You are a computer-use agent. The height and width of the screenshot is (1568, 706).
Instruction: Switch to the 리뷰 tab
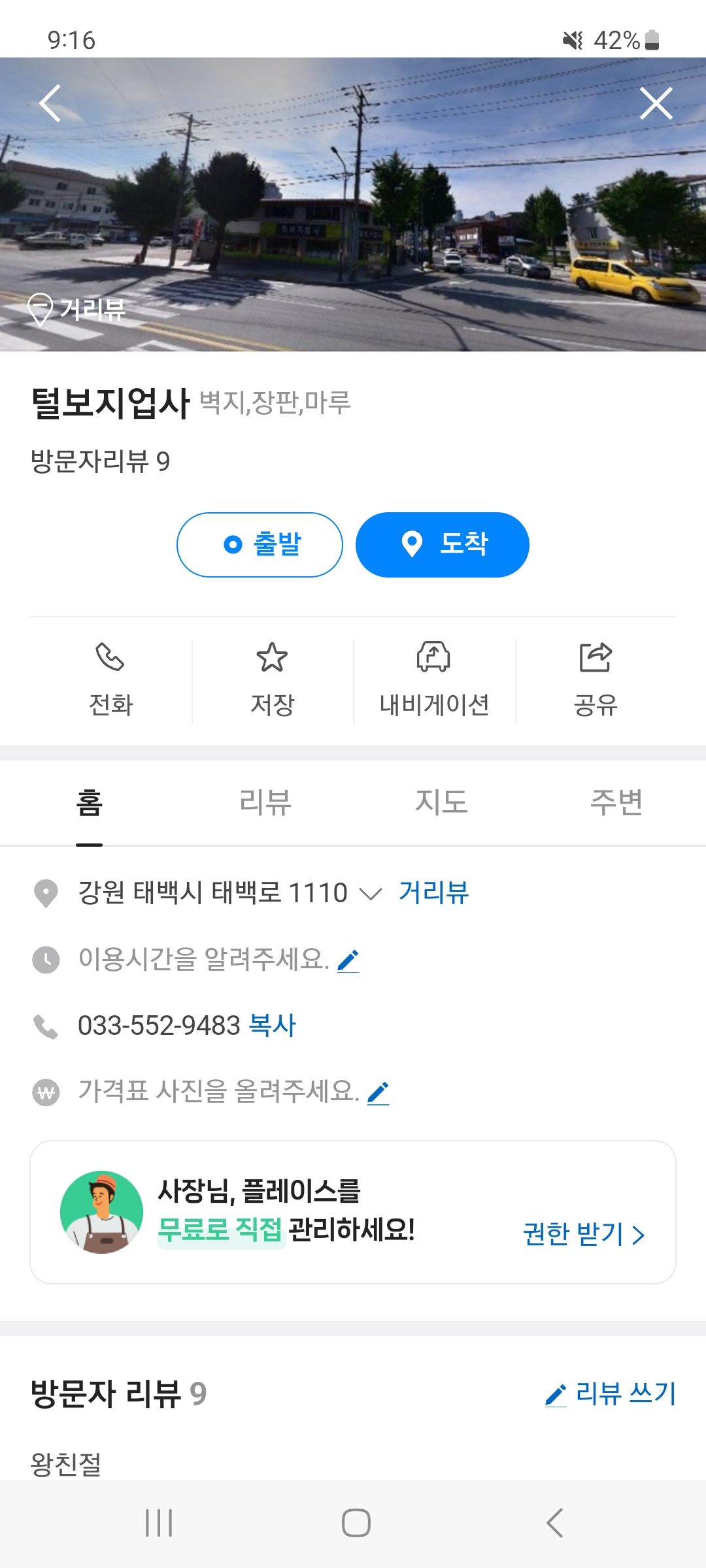(265, 802)
